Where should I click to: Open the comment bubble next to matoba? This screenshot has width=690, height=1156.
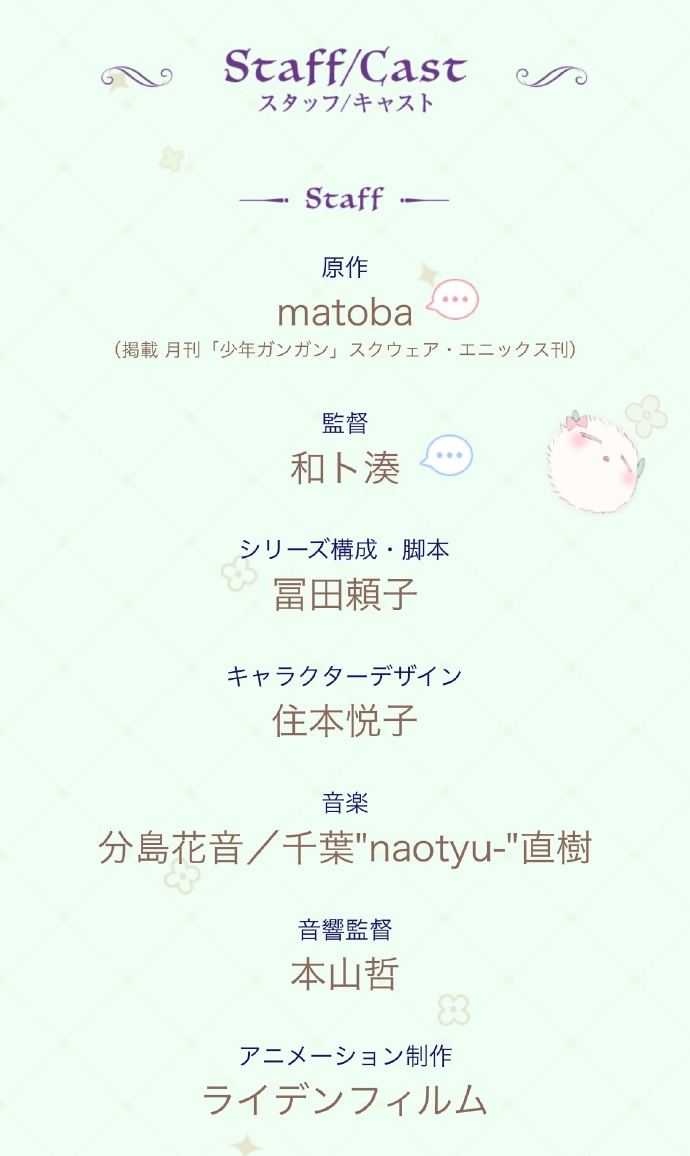454,299
